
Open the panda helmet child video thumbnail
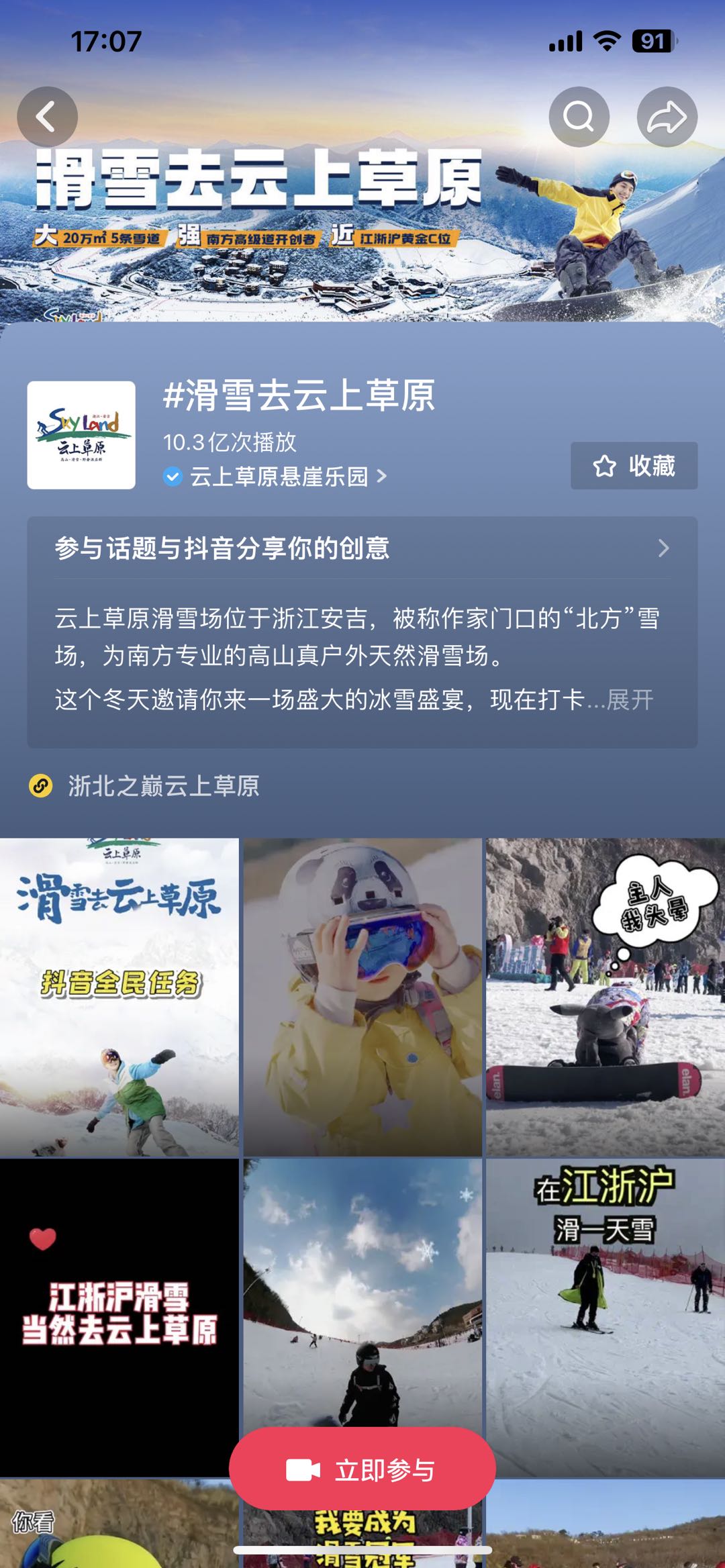click(362, 993)
